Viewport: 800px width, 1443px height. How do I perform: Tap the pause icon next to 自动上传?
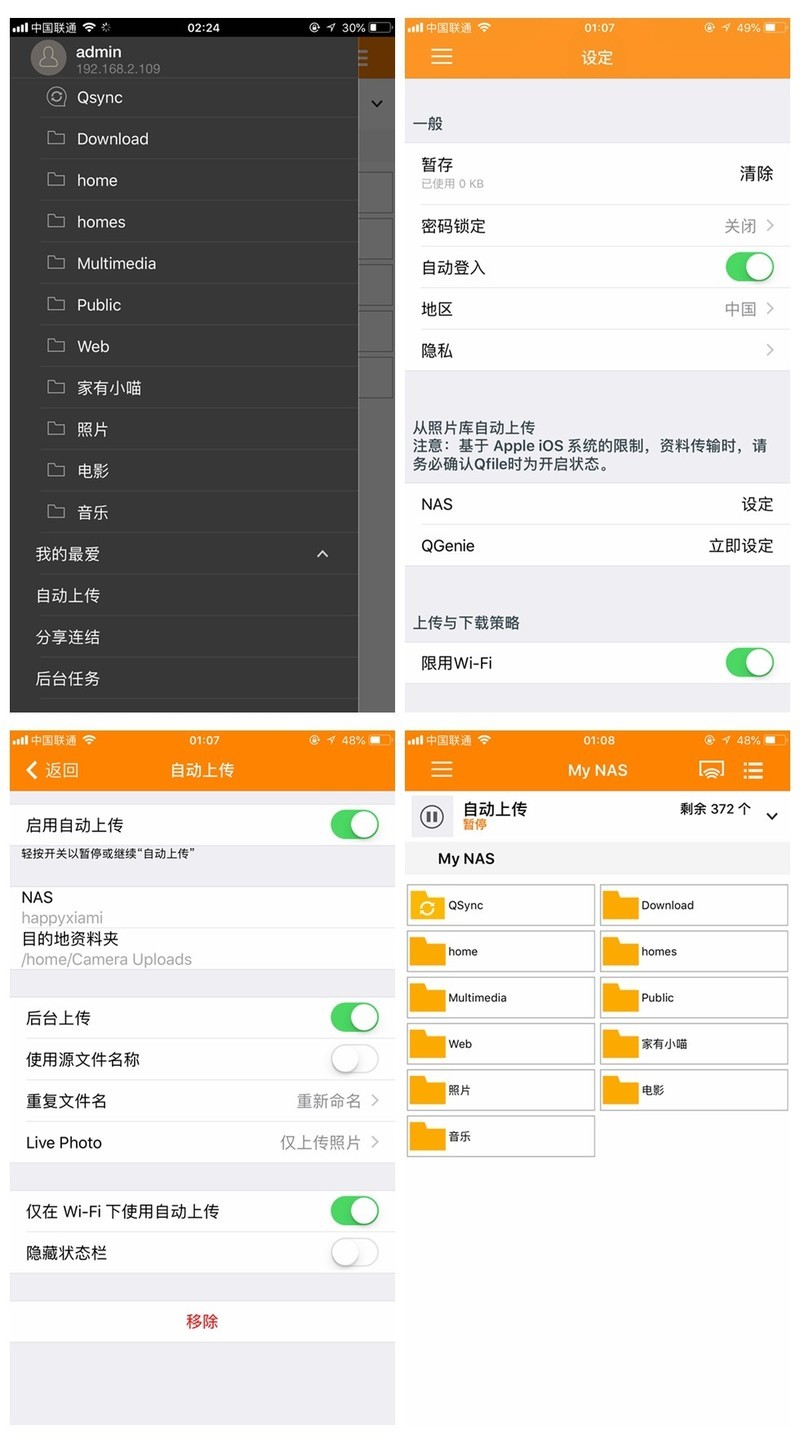(x=432, y=816)
